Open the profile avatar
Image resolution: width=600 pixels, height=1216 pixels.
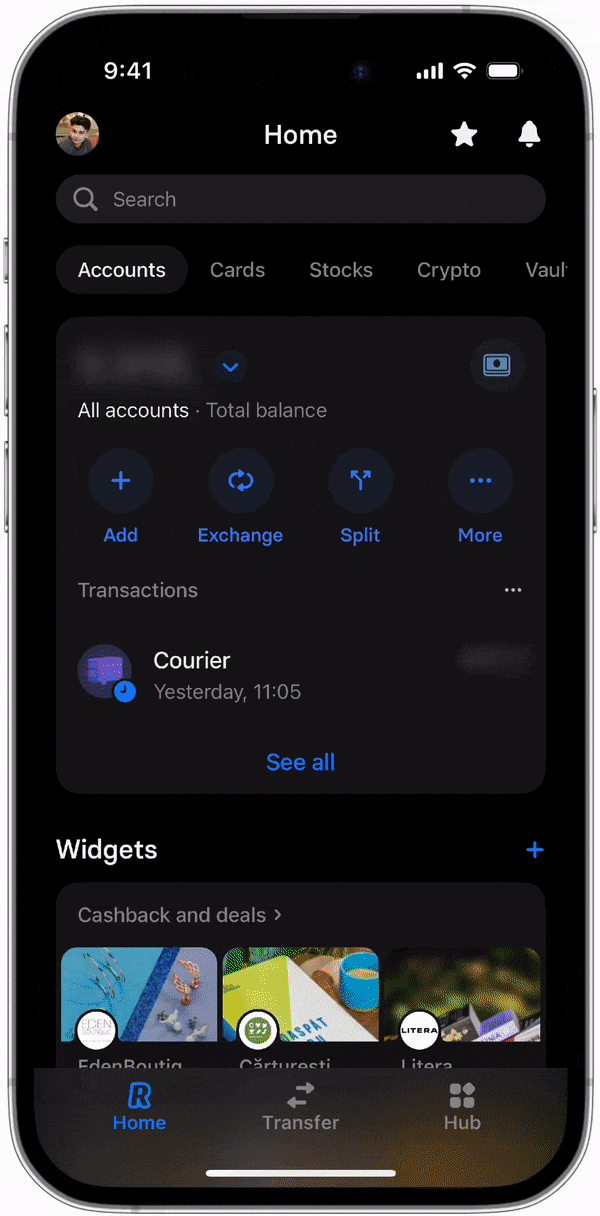pos(78,134)
